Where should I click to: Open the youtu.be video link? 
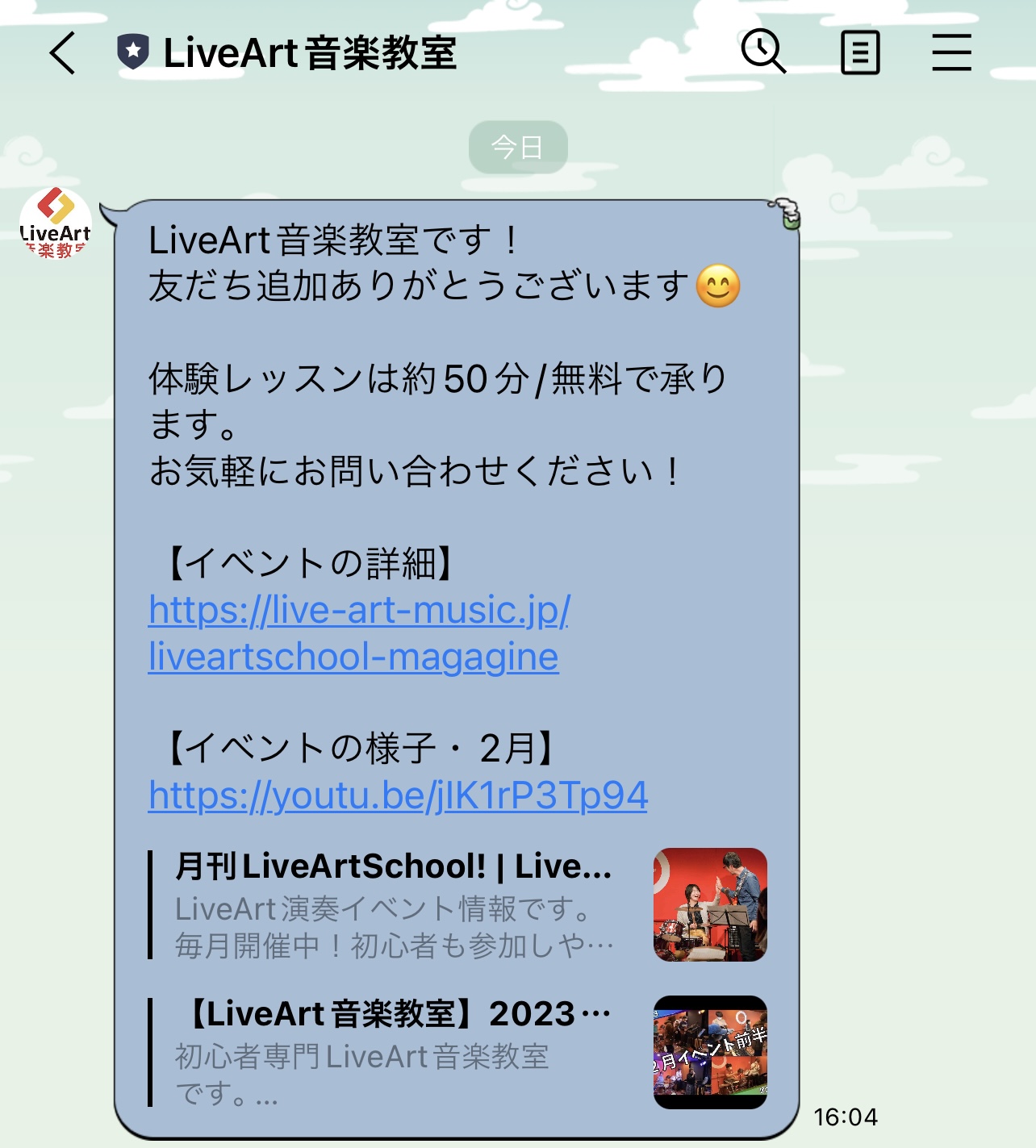[x=398, y=795]
